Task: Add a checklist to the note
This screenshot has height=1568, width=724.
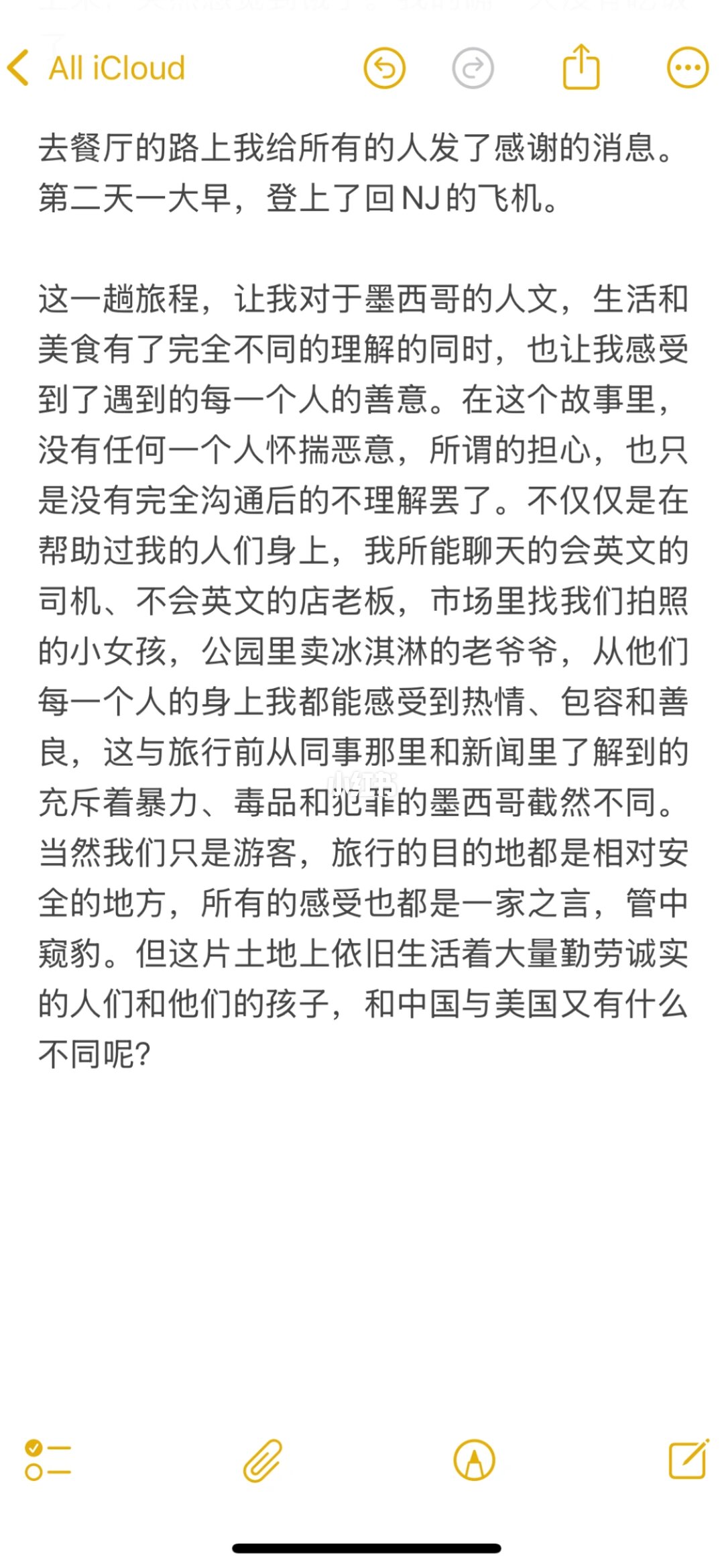Action: coord(48,1460)
